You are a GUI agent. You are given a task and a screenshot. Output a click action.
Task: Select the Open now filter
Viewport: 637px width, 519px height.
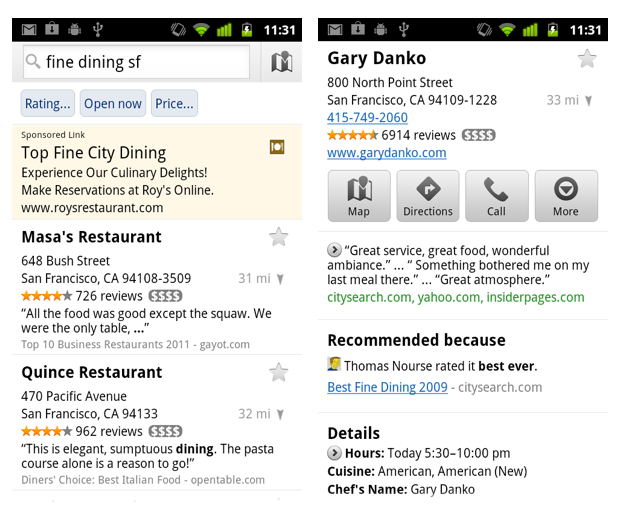coord(113,104)
